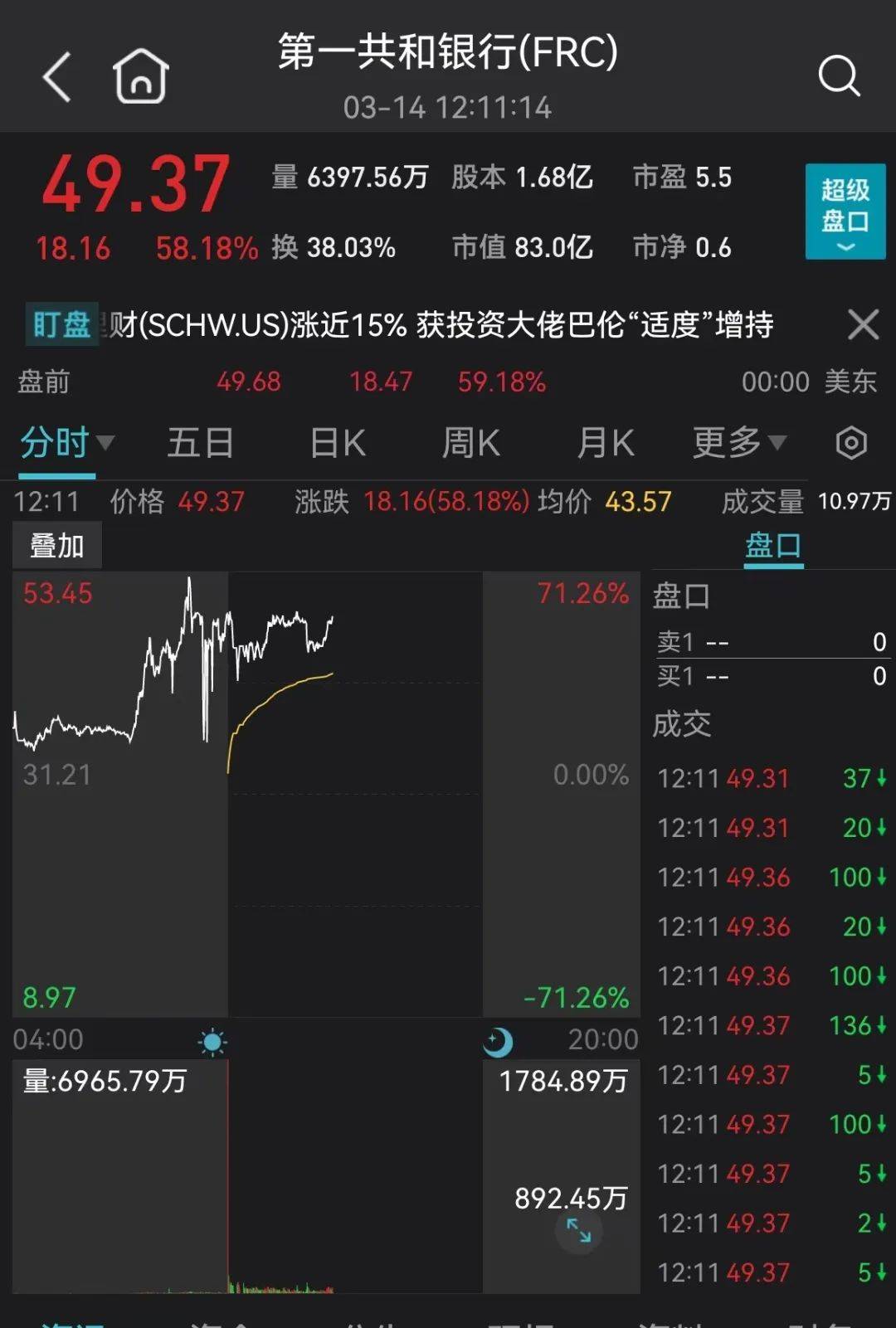Expand the 超级盘口 chevron
This screenshot has height=1328, width=896.
click(845, 246)
